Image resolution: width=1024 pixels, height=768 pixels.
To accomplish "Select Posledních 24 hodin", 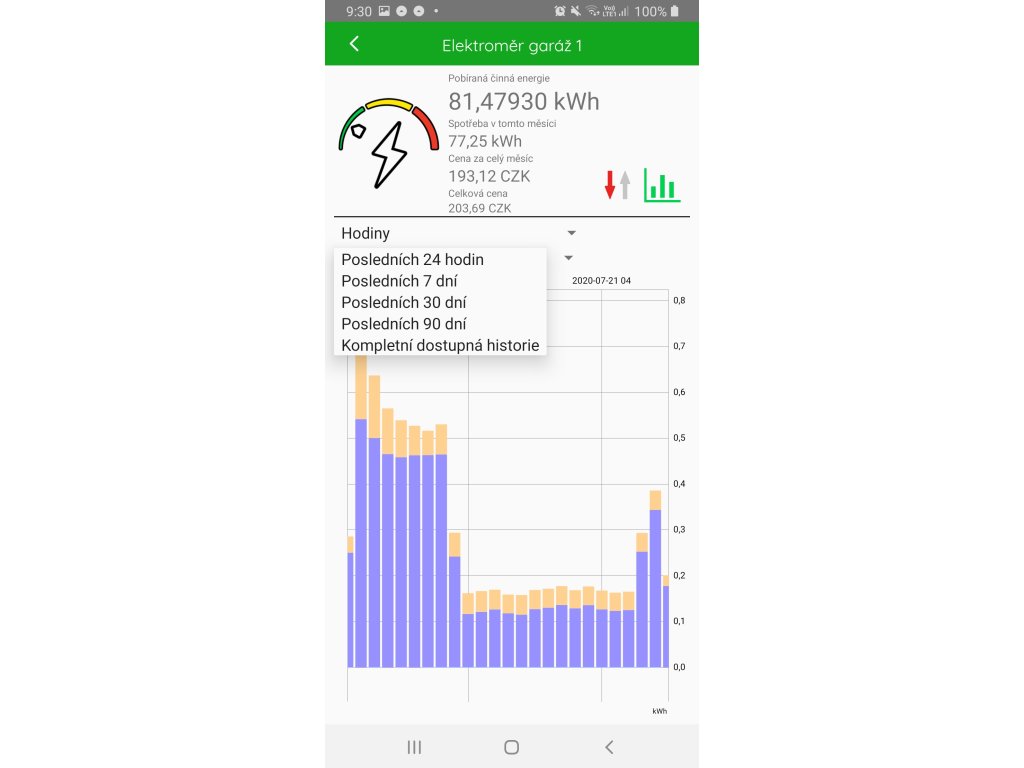I will point(413,259).
